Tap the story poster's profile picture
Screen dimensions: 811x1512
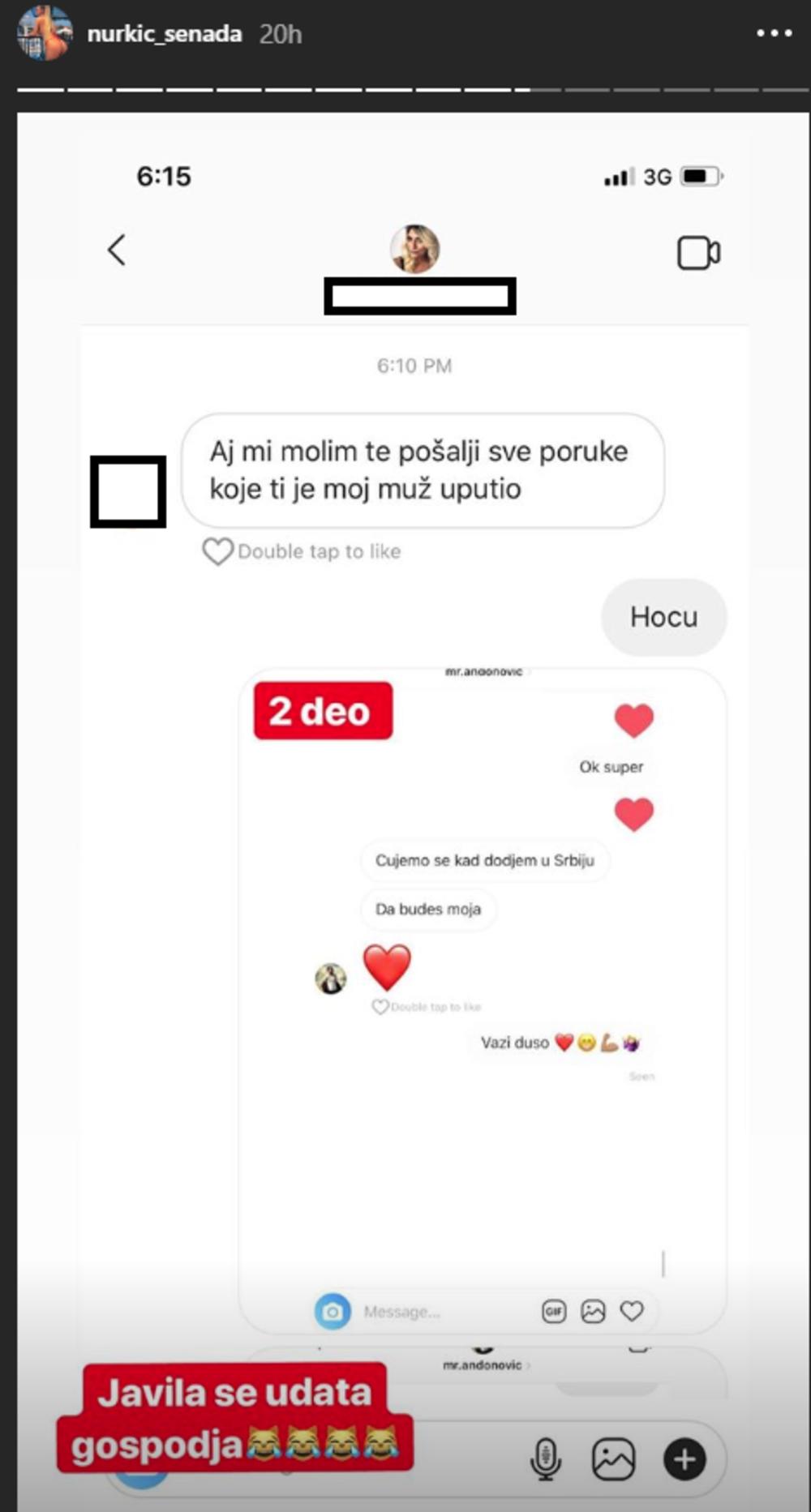[45, 34]
